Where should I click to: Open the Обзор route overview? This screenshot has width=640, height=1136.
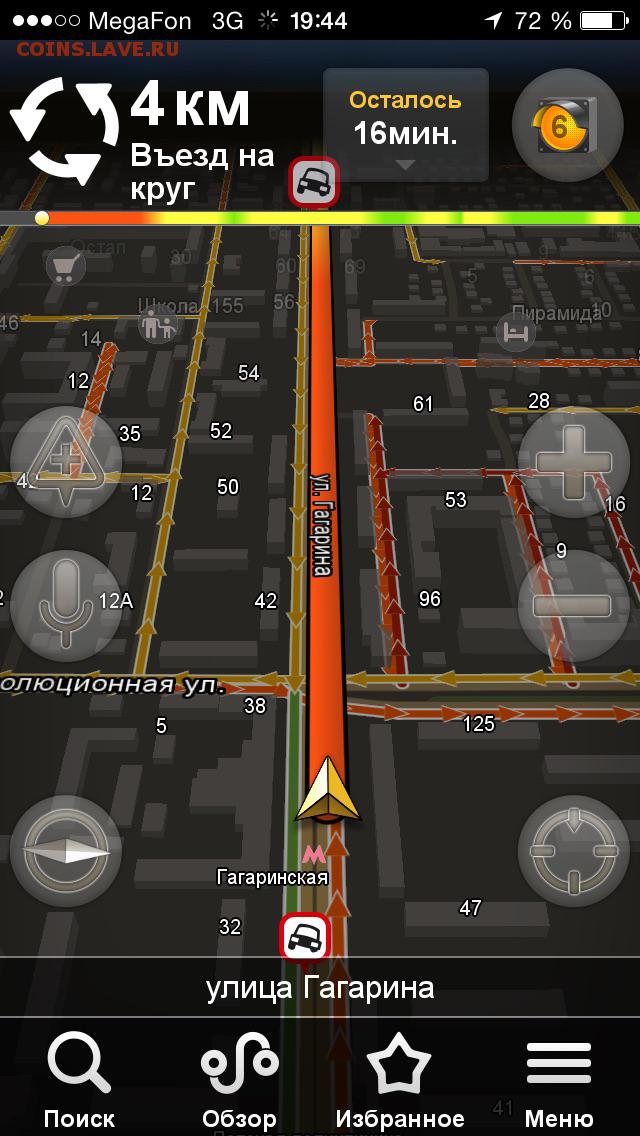coord(239,1077)
